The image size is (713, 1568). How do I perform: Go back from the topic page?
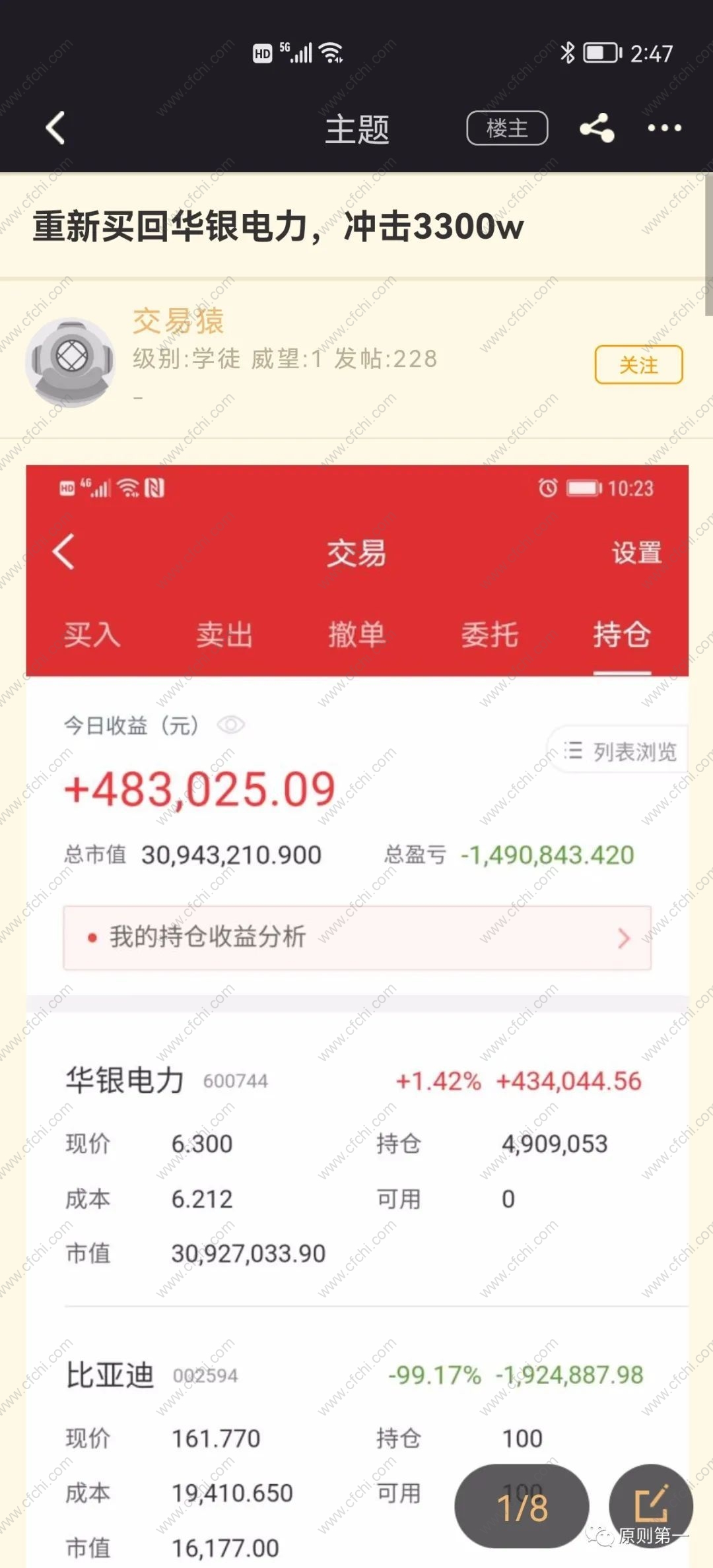(x=55, y=128)
